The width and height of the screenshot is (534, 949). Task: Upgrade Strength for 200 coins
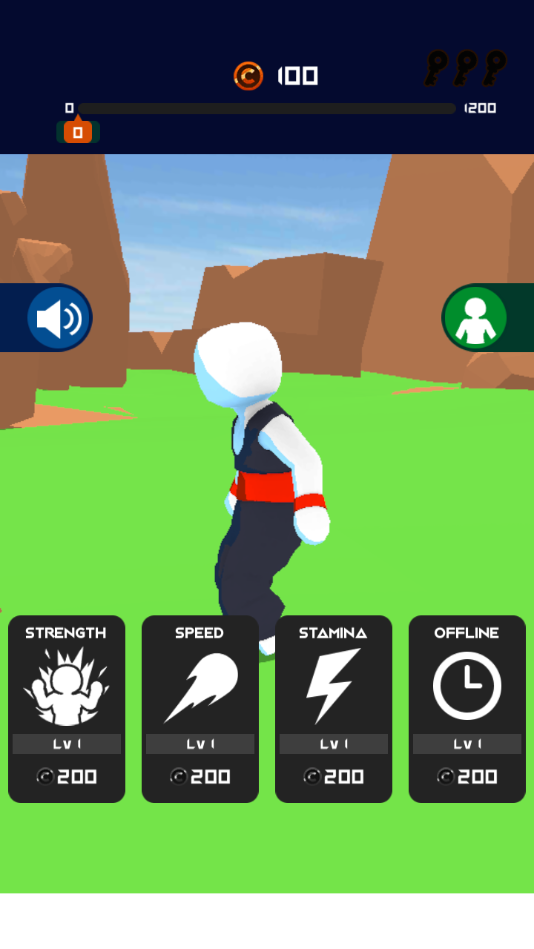point(67,709)
